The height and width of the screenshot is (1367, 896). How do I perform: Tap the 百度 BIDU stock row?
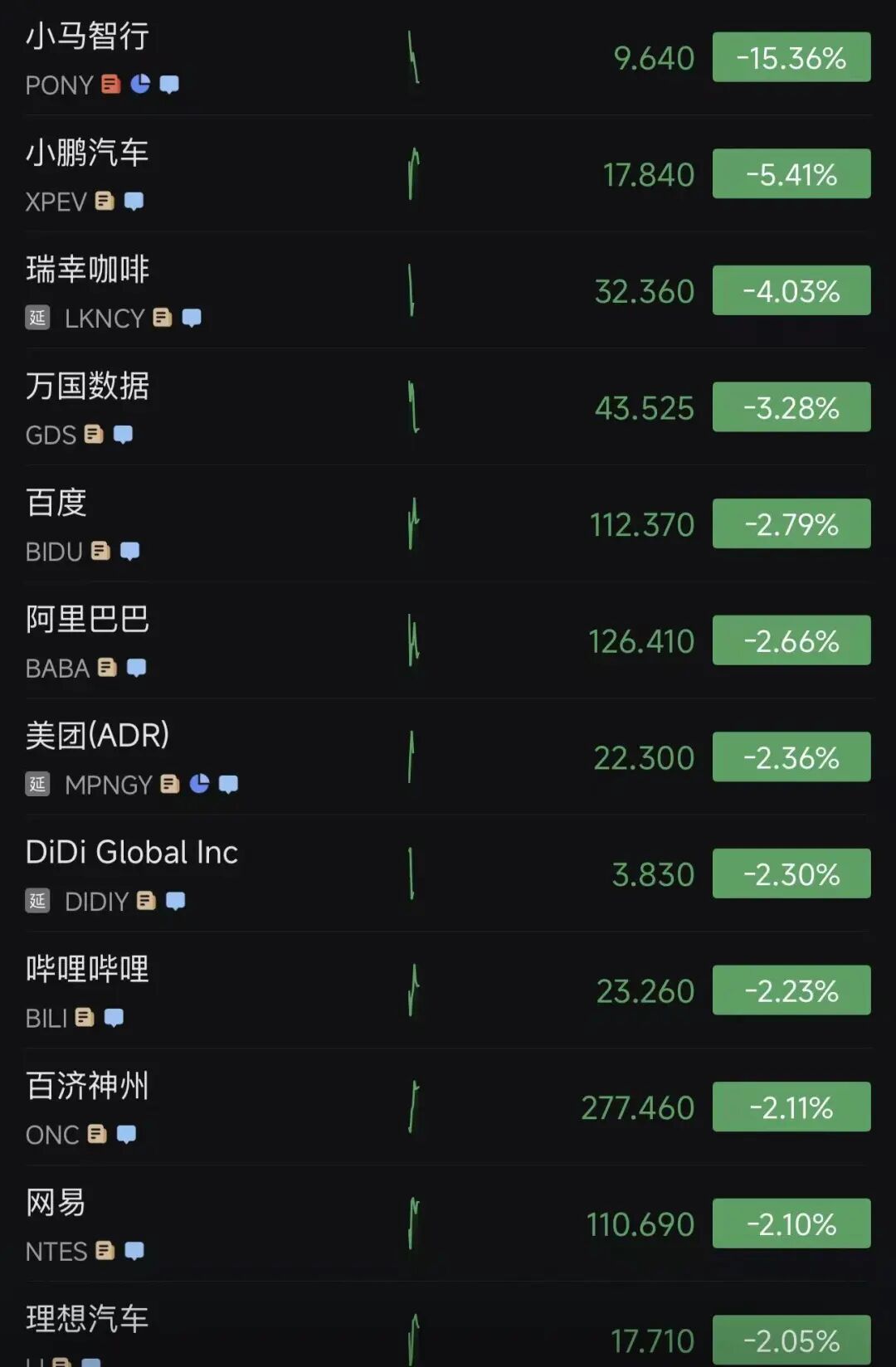[249, 524]
